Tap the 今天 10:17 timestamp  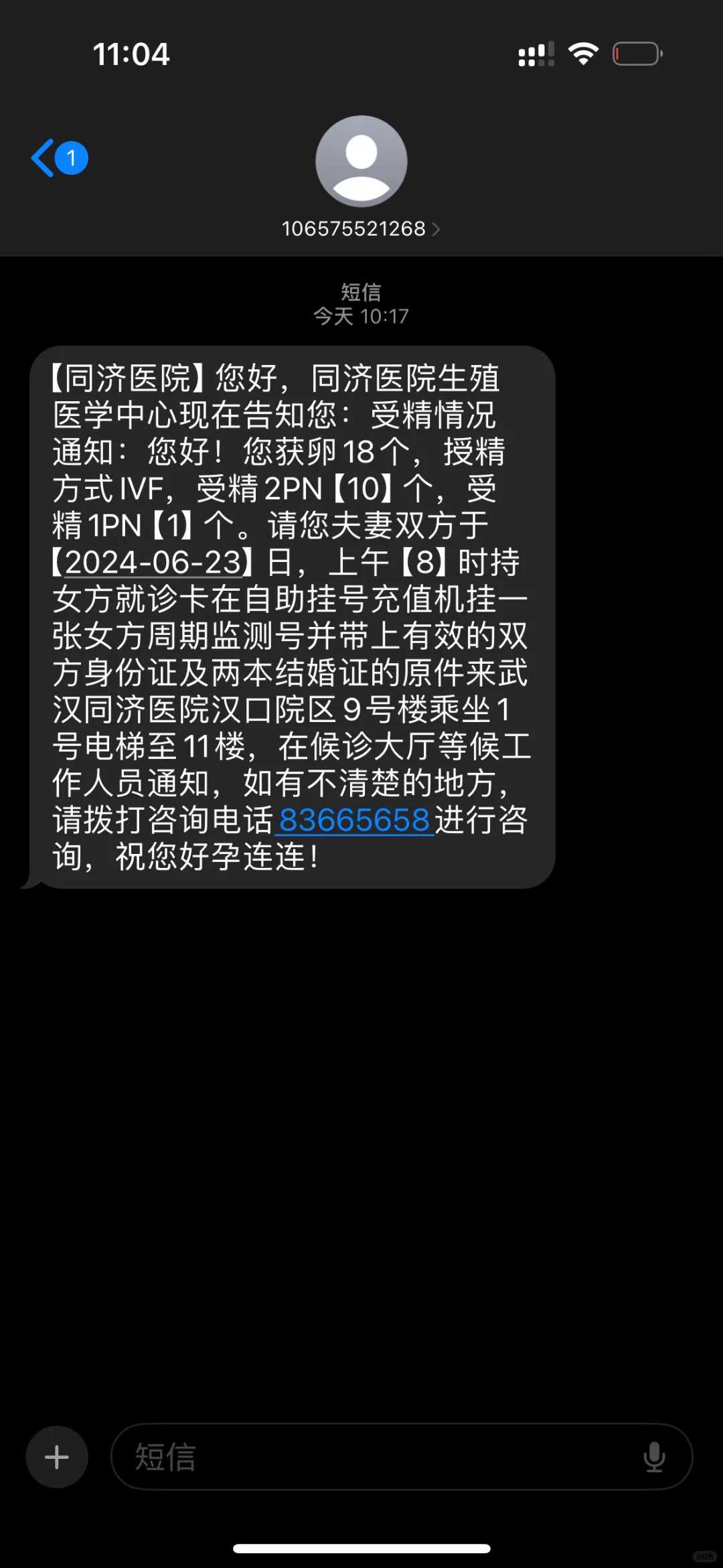[x=361, y=315]
